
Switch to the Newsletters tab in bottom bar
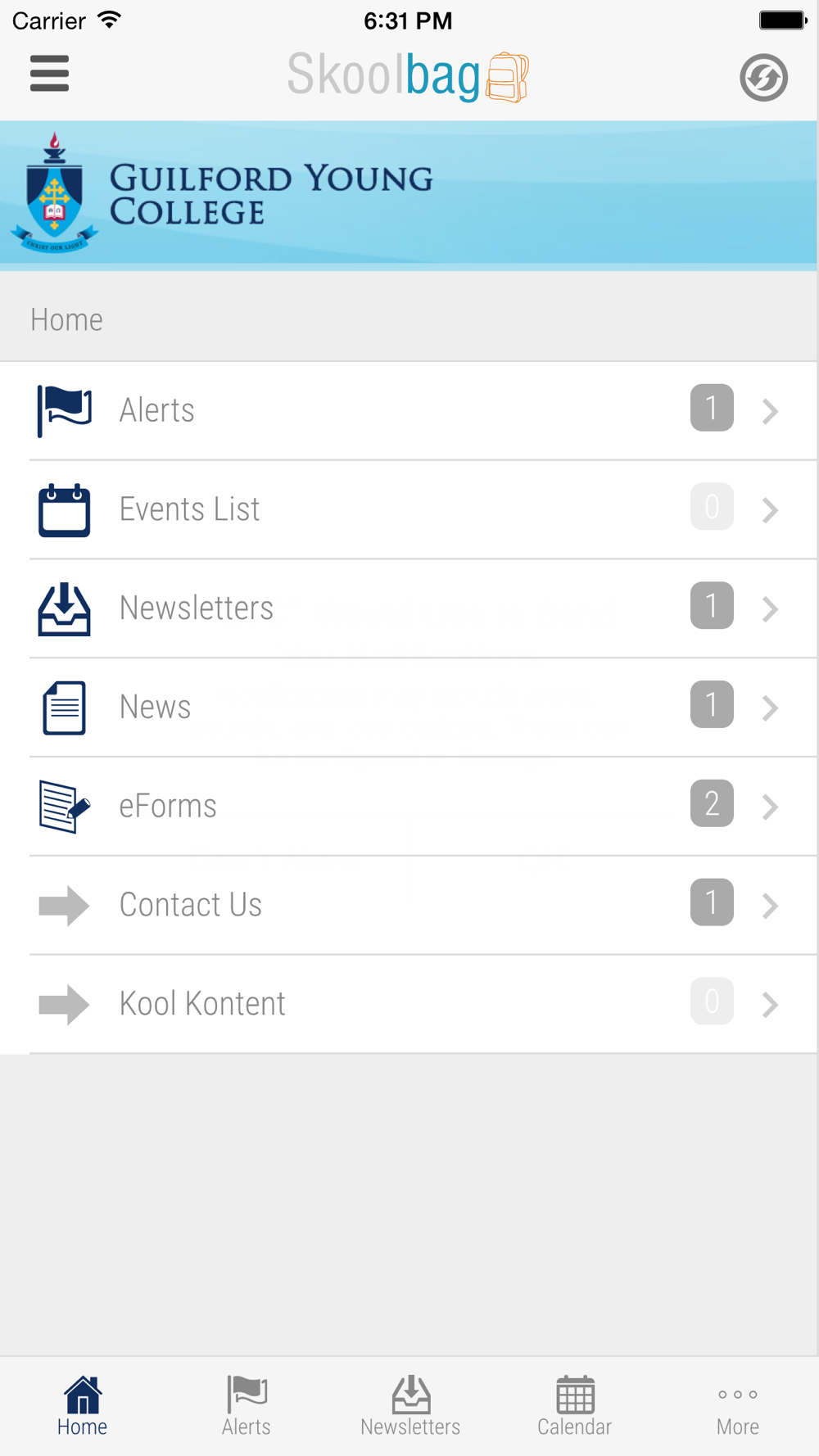pos(409,1406)
